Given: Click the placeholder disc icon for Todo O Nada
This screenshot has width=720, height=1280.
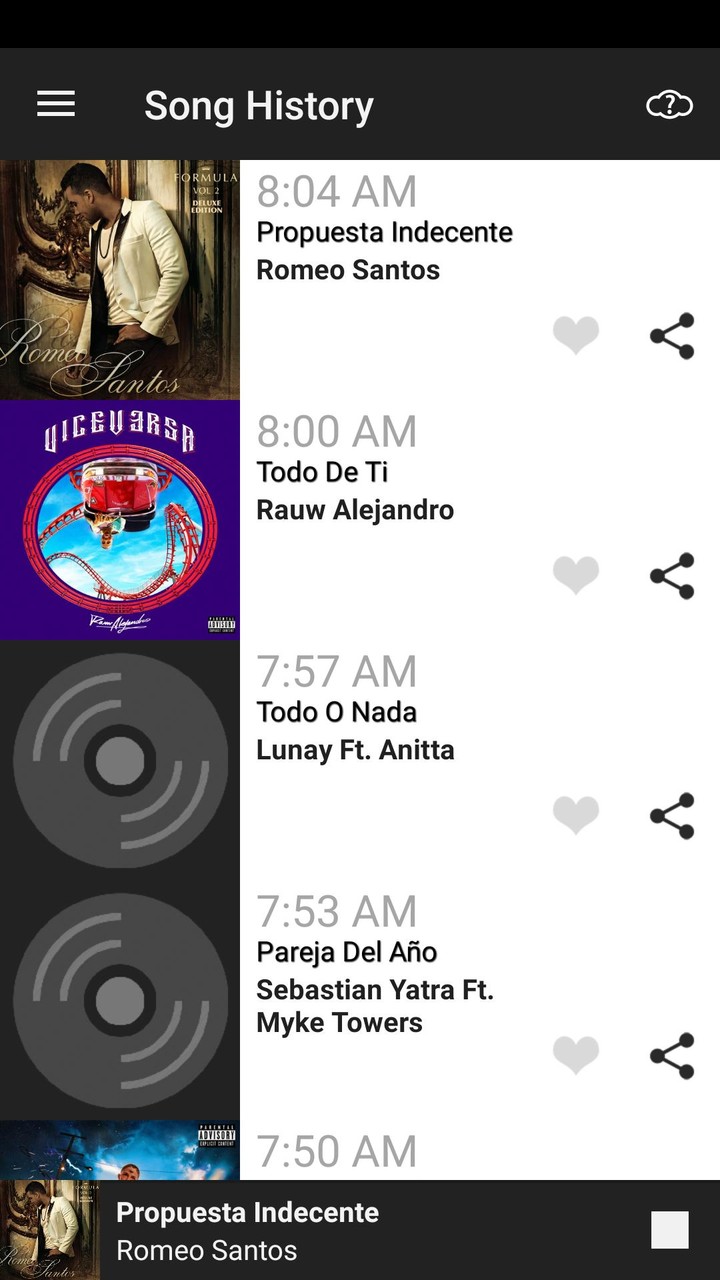Looking at the screenshot, I should (120, 760).
